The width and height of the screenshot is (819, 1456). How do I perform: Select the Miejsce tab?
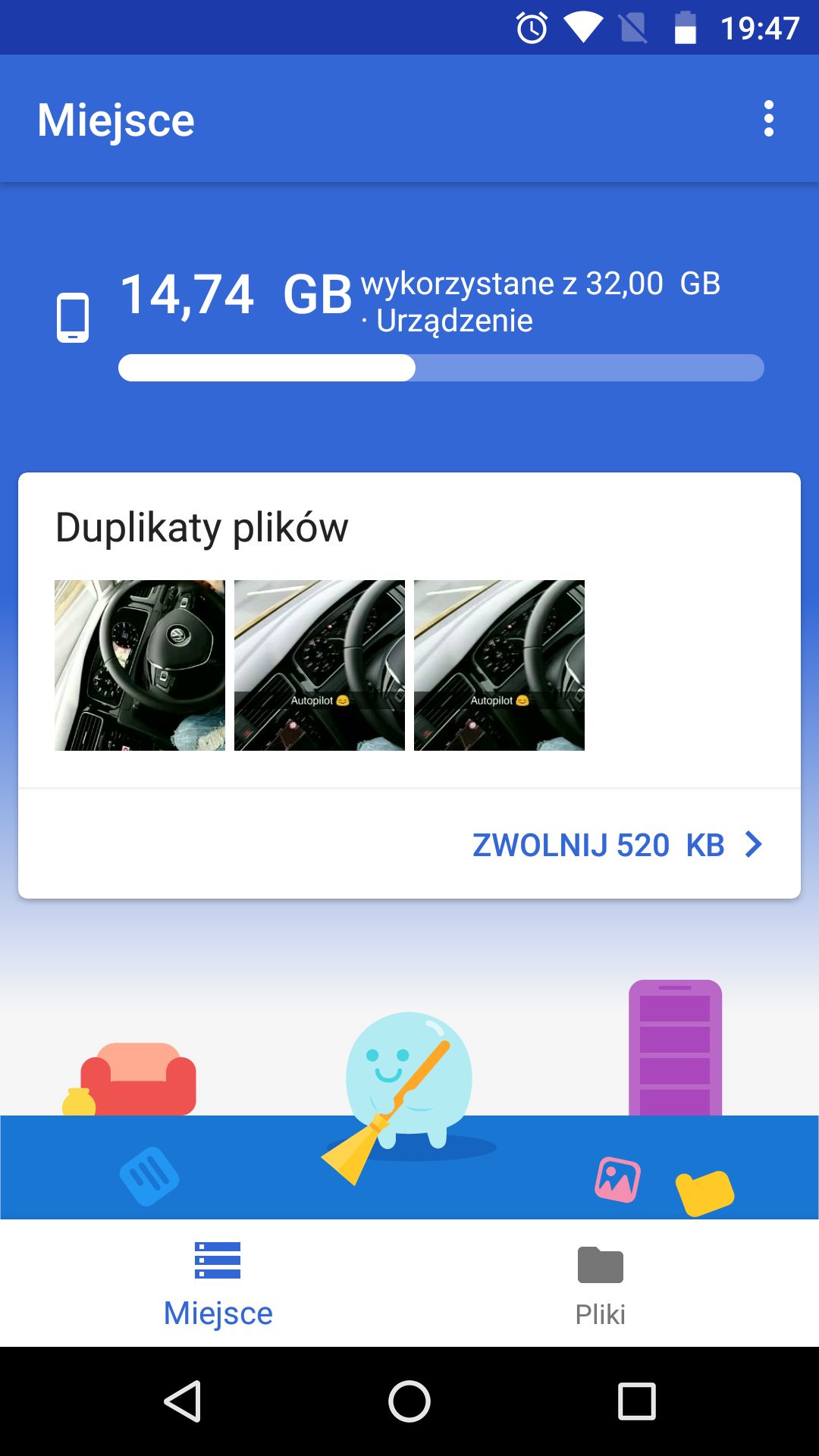[x=218, y=1285]
